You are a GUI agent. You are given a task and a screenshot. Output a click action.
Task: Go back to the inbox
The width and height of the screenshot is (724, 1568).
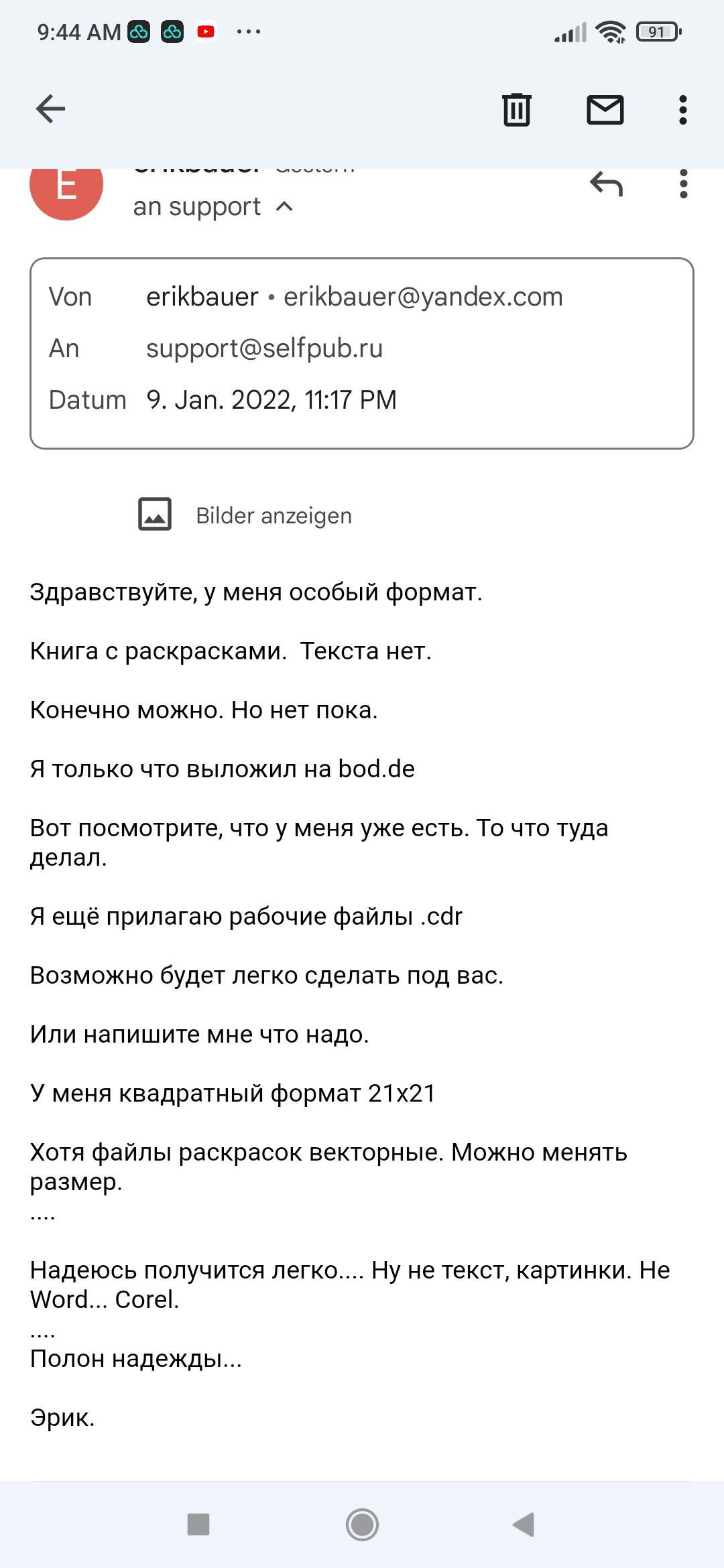pyautogui.click(x=50, y=109)
